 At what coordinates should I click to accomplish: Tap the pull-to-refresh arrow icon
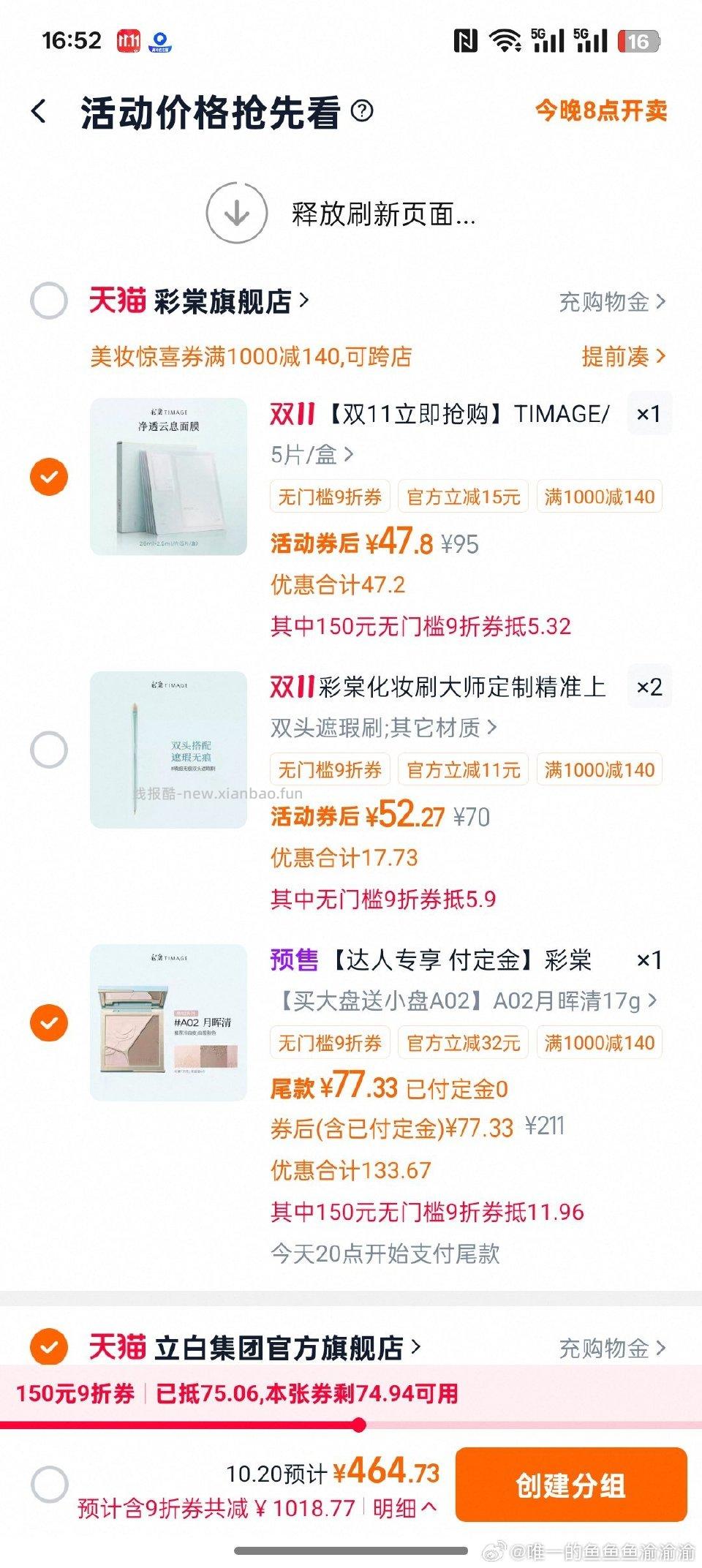click(x=236, y=213)
